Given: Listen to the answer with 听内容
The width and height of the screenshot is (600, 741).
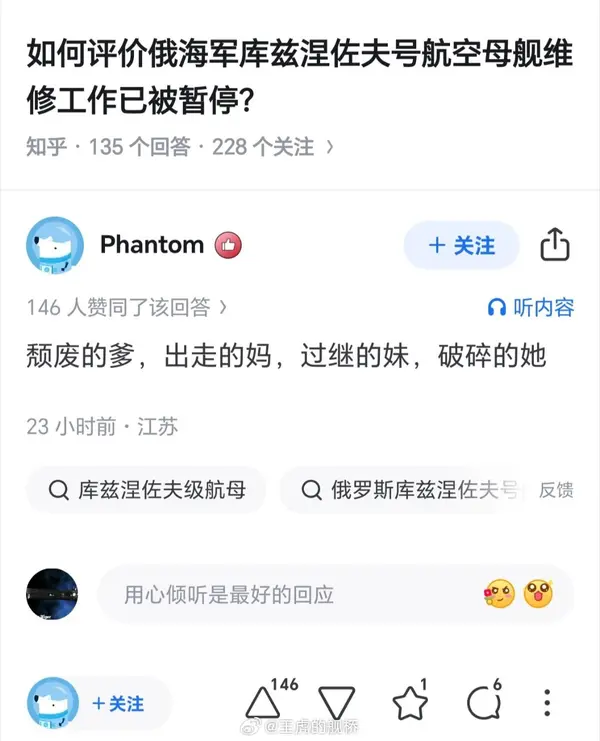Looking at the screenshot, I should pyautogui.click(x=530, y=307).
